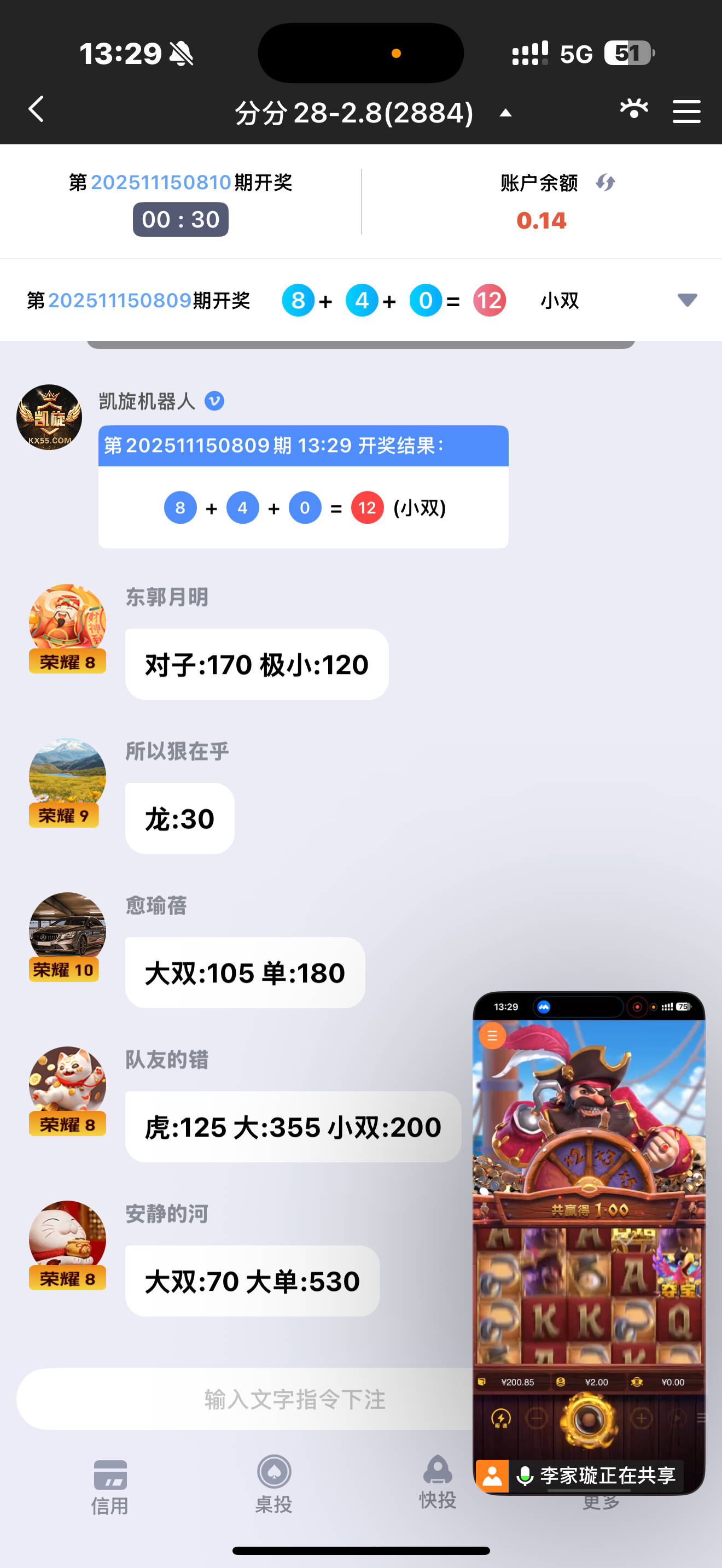Open 东郭月明's avatar profile
This screenshot has width=722, height=1568.
(67, 622)
